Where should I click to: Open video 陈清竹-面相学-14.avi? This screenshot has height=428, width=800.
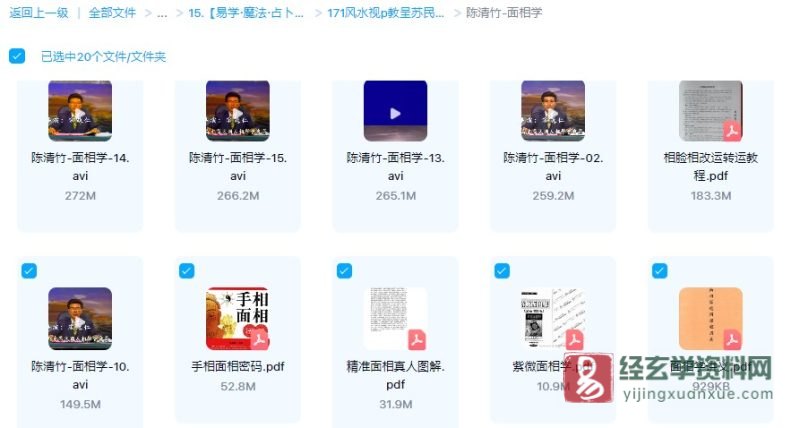pyautogui.click(x=80, y=110)
